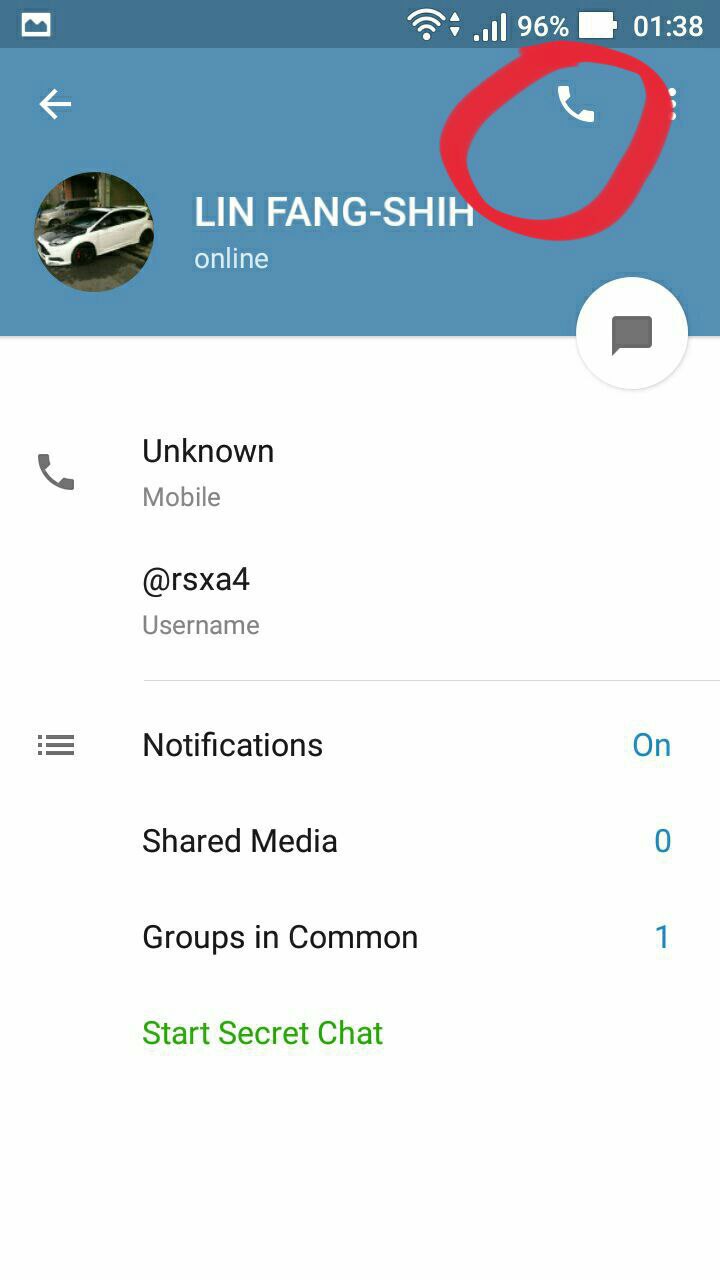
Task: Start a voice call with the phone icon
Action: 575,104
